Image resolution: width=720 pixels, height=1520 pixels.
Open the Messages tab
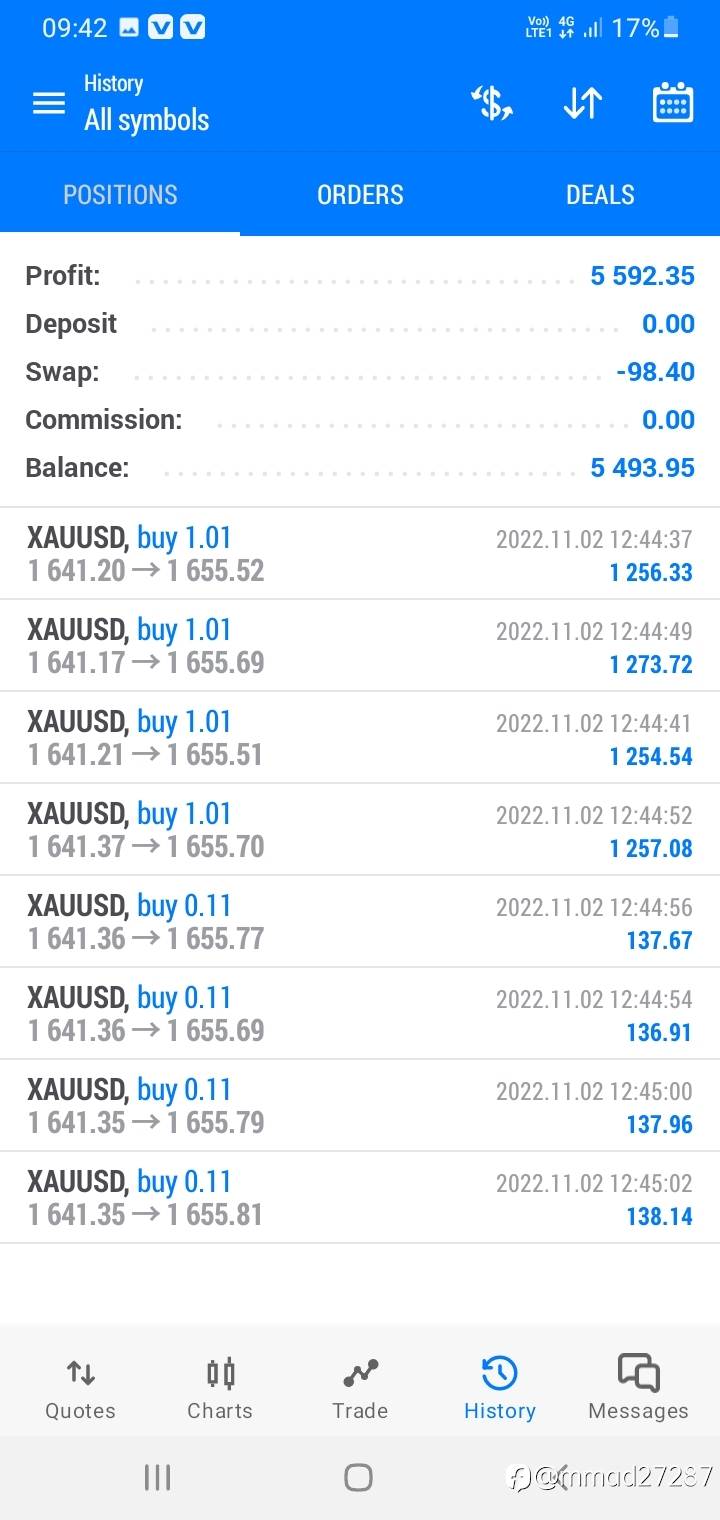(638, 1388)
